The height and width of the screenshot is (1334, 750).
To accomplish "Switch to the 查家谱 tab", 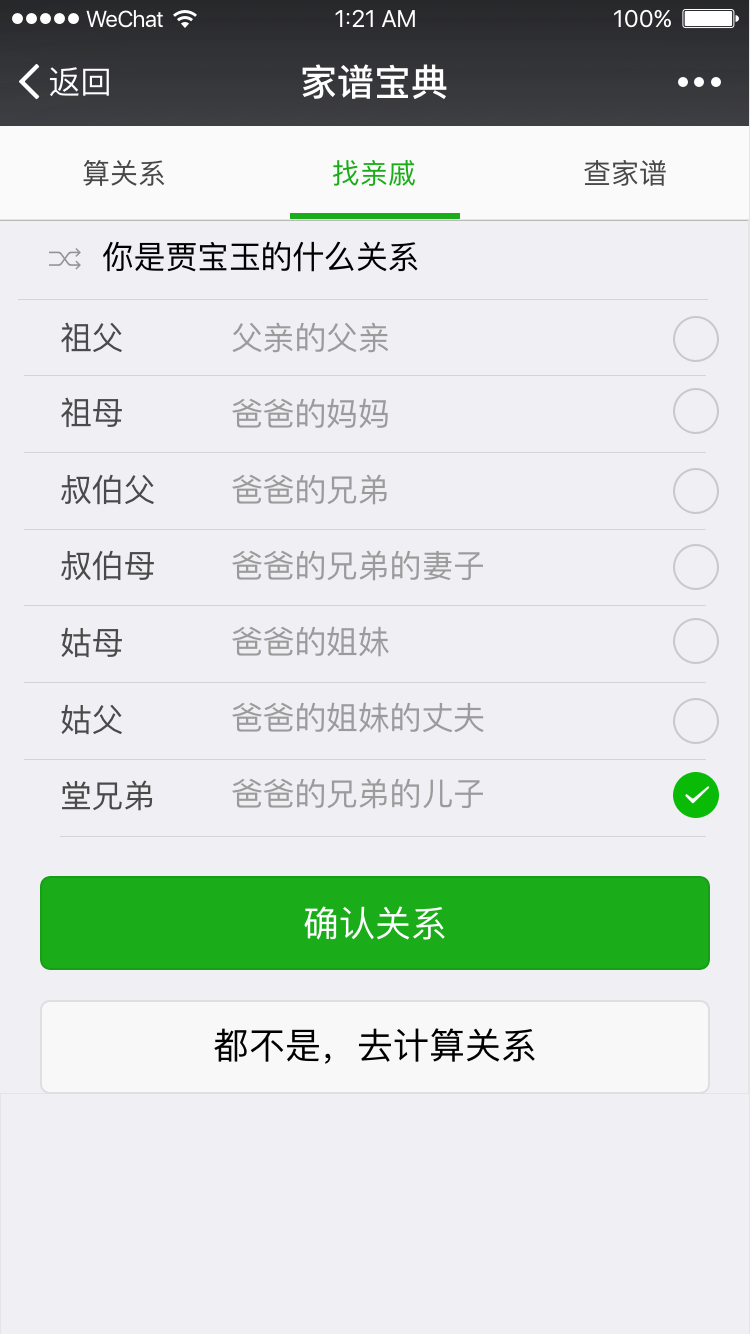I will [625, 174].
